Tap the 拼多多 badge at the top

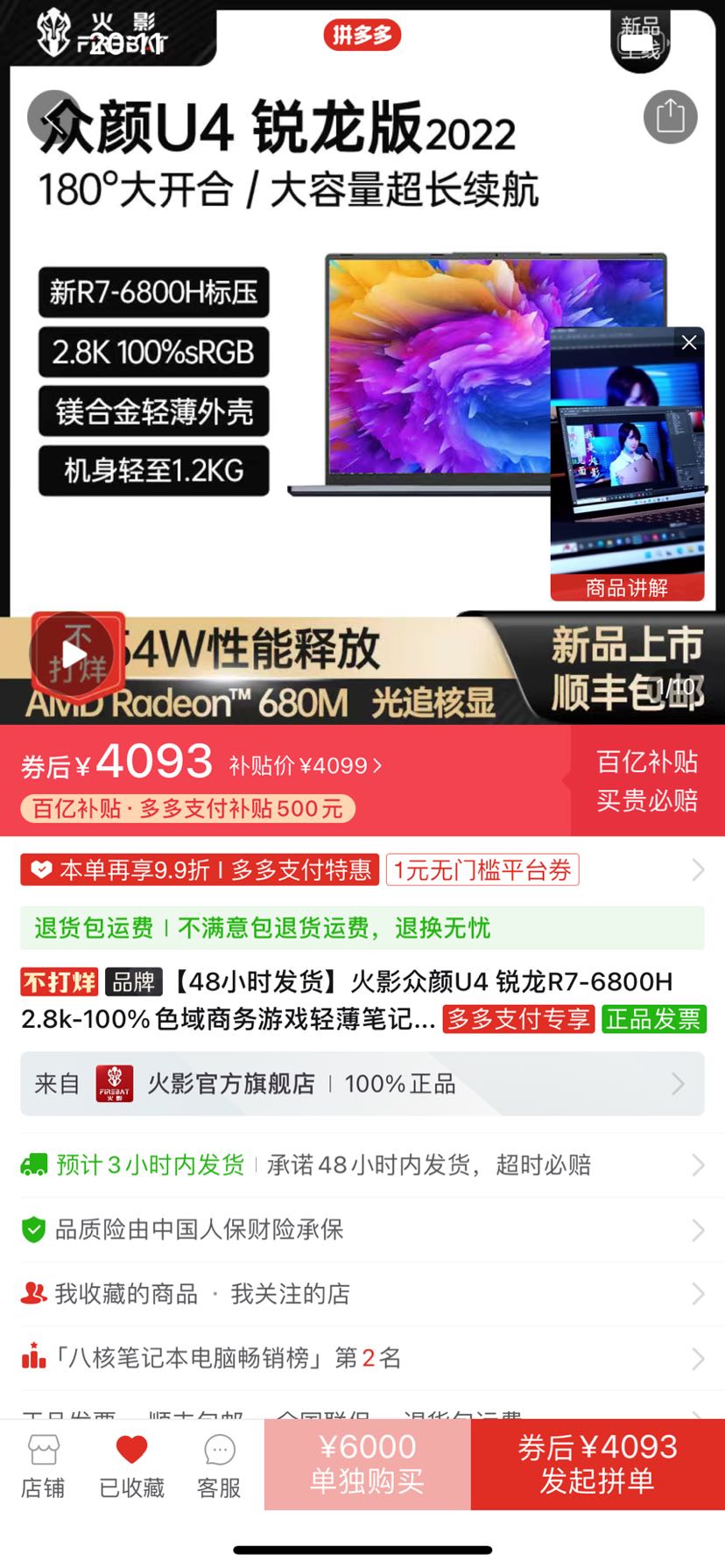point(362,35)
